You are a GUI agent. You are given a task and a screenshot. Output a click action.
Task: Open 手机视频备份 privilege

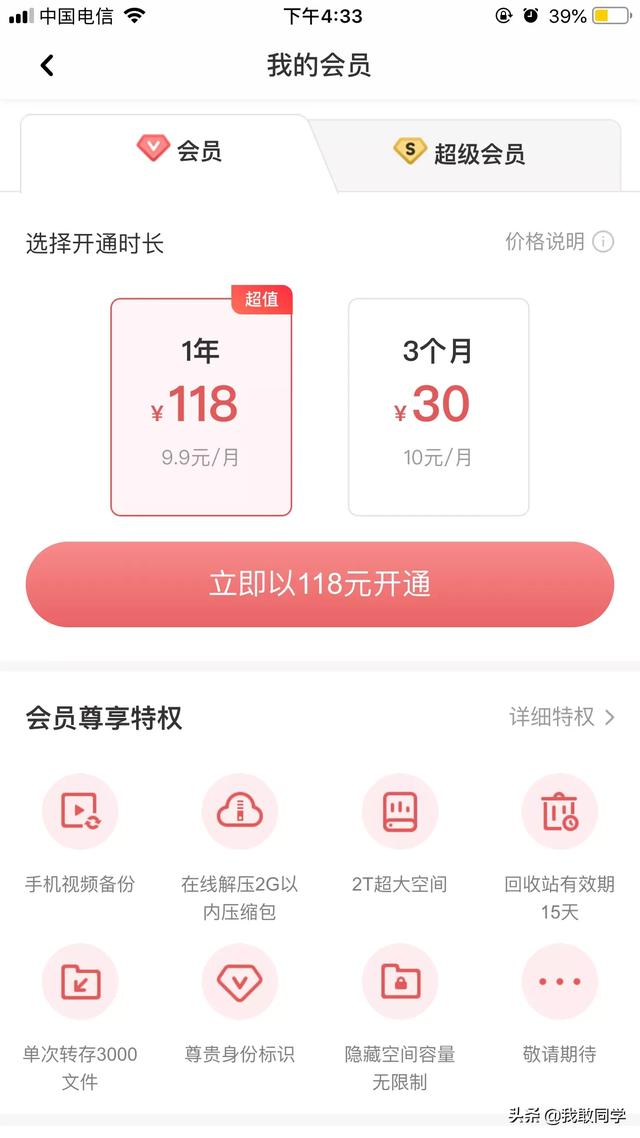click(80, 834)
